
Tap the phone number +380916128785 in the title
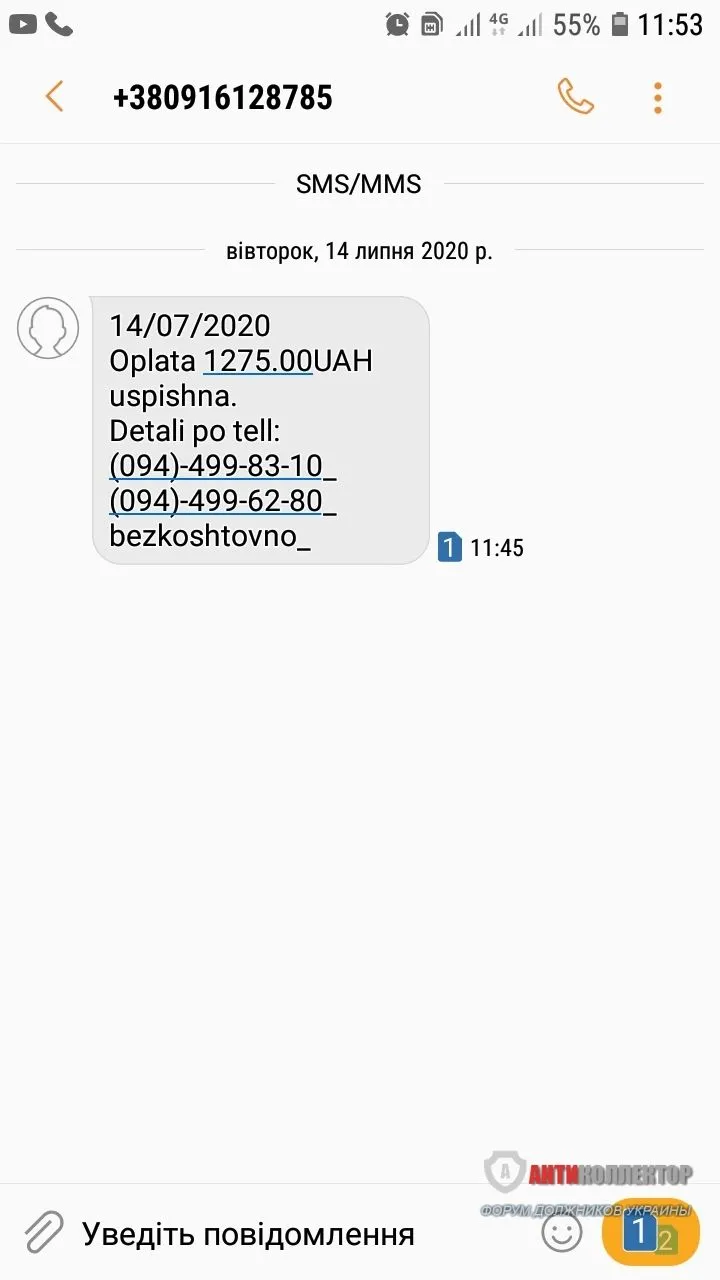click(x=222, y=96)
